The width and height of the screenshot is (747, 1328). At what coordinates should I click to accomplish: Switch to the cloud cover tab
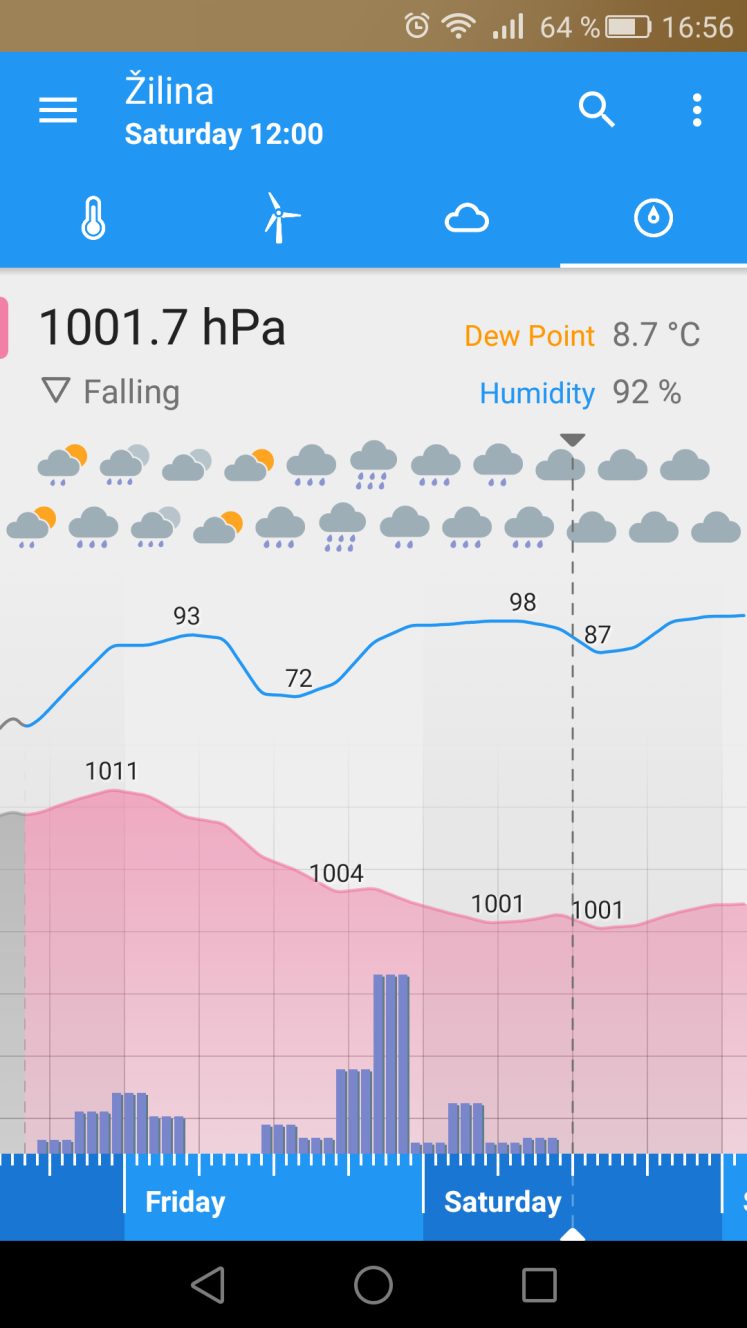click(x=467, y=218)
